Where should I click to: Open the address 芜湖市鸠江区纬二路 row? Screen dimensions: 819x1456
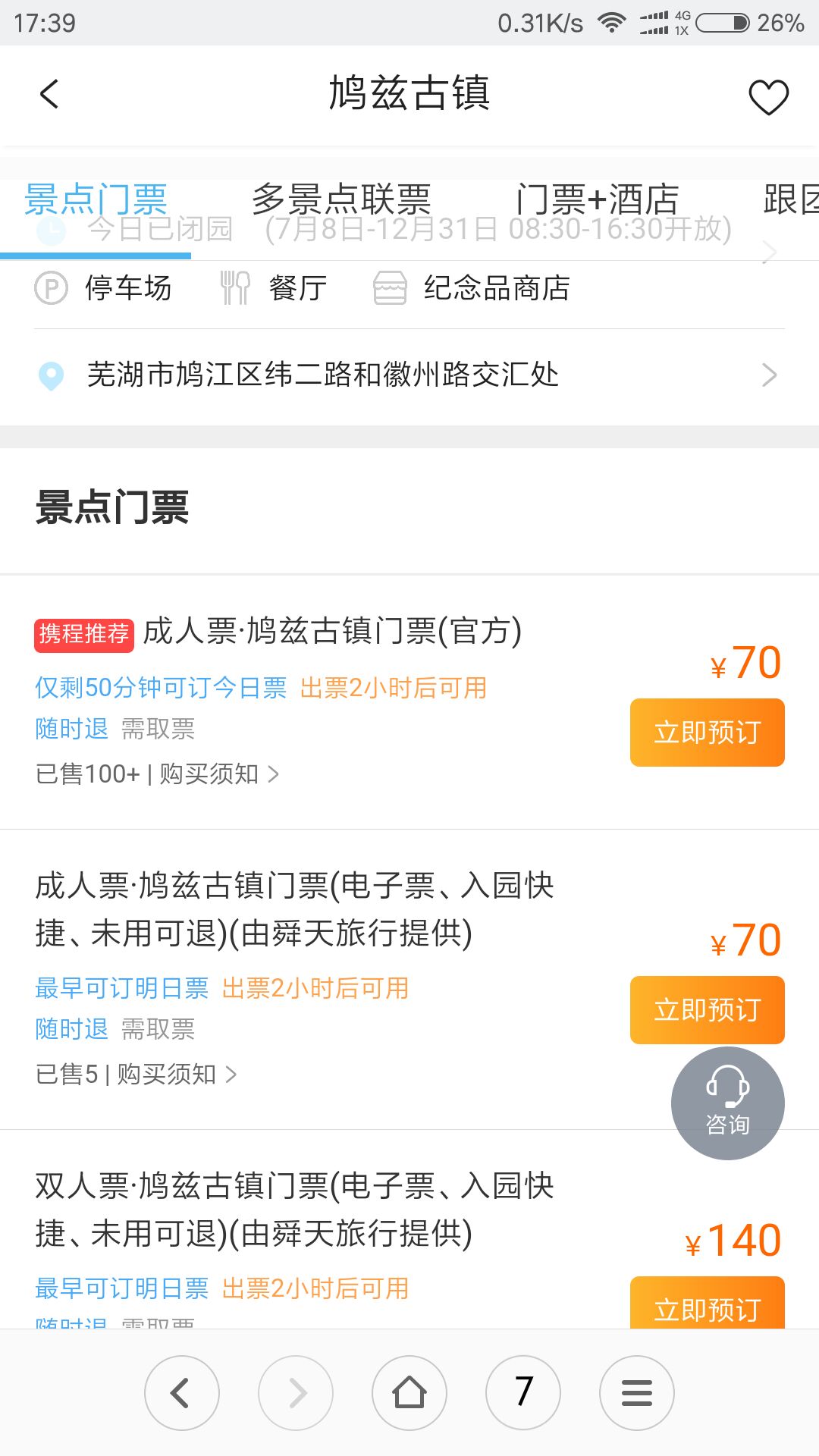[x=409, y=375]
